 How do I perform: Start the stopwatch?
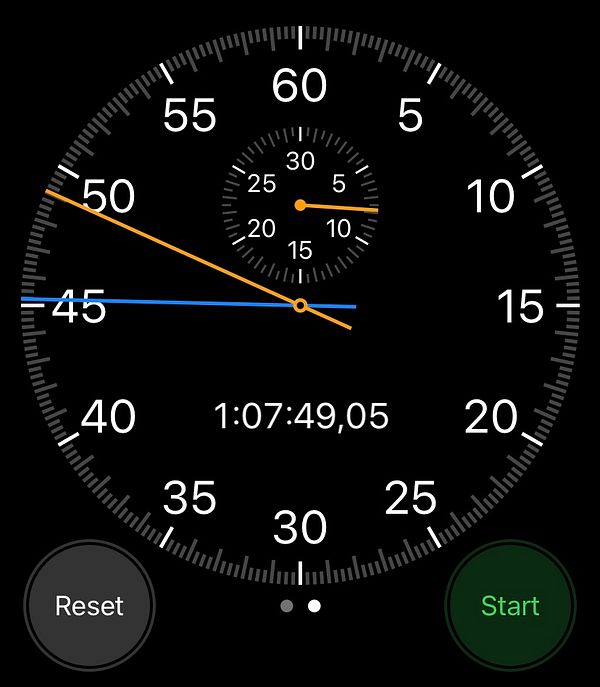[x=510, y=605]
